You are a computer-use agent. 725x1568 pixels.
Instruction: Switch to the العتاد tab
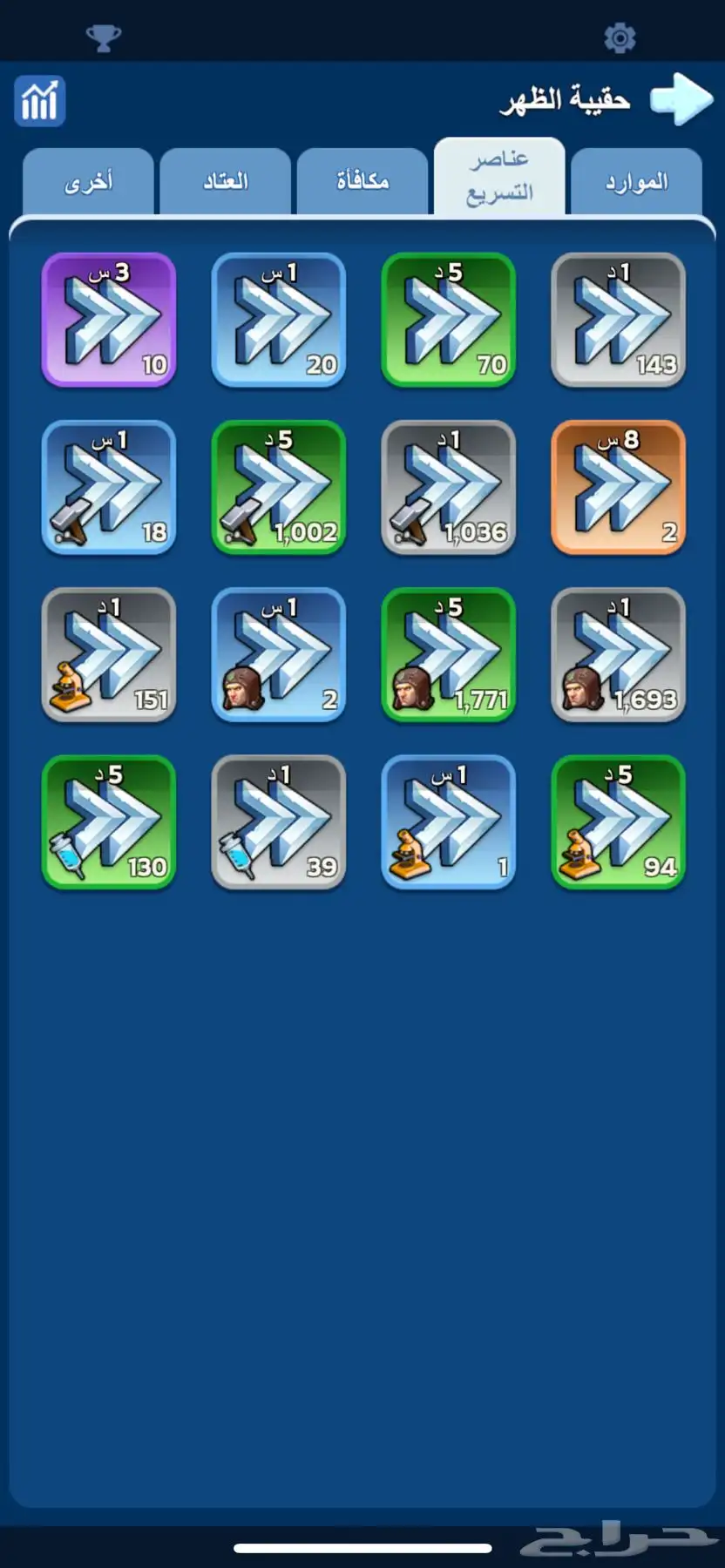pyautogui.click(x=226, y=182)
